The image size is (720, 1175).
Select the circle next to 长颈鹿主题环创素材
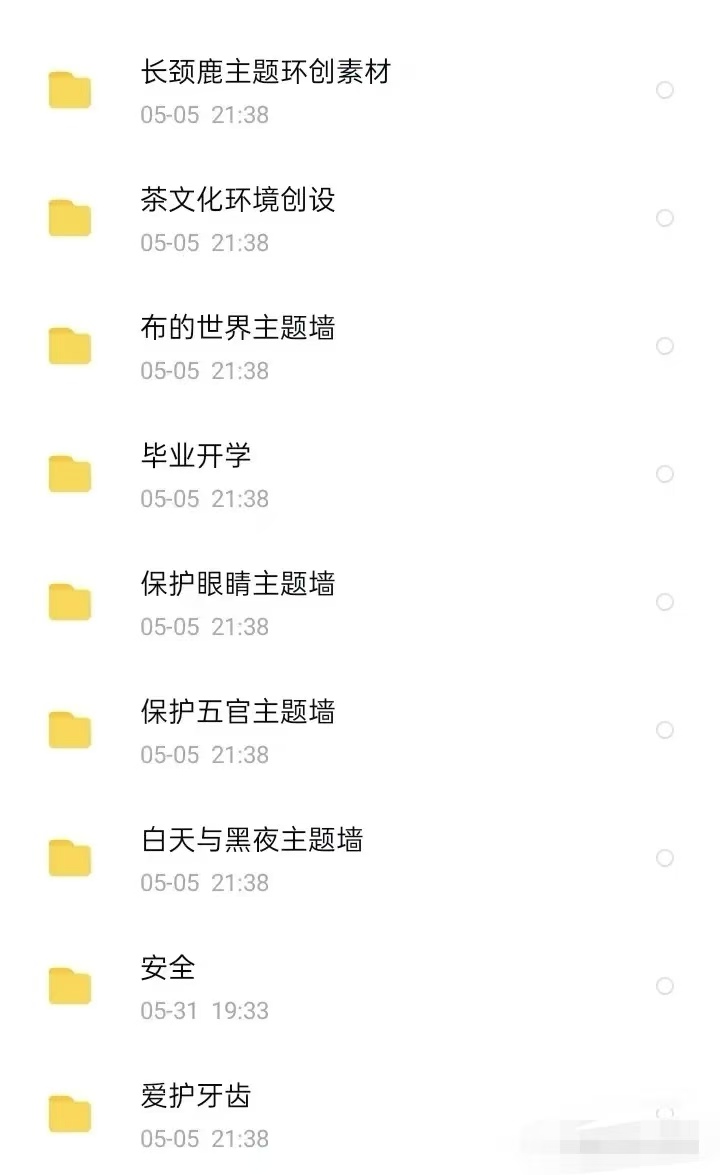[x=665, y=90]
